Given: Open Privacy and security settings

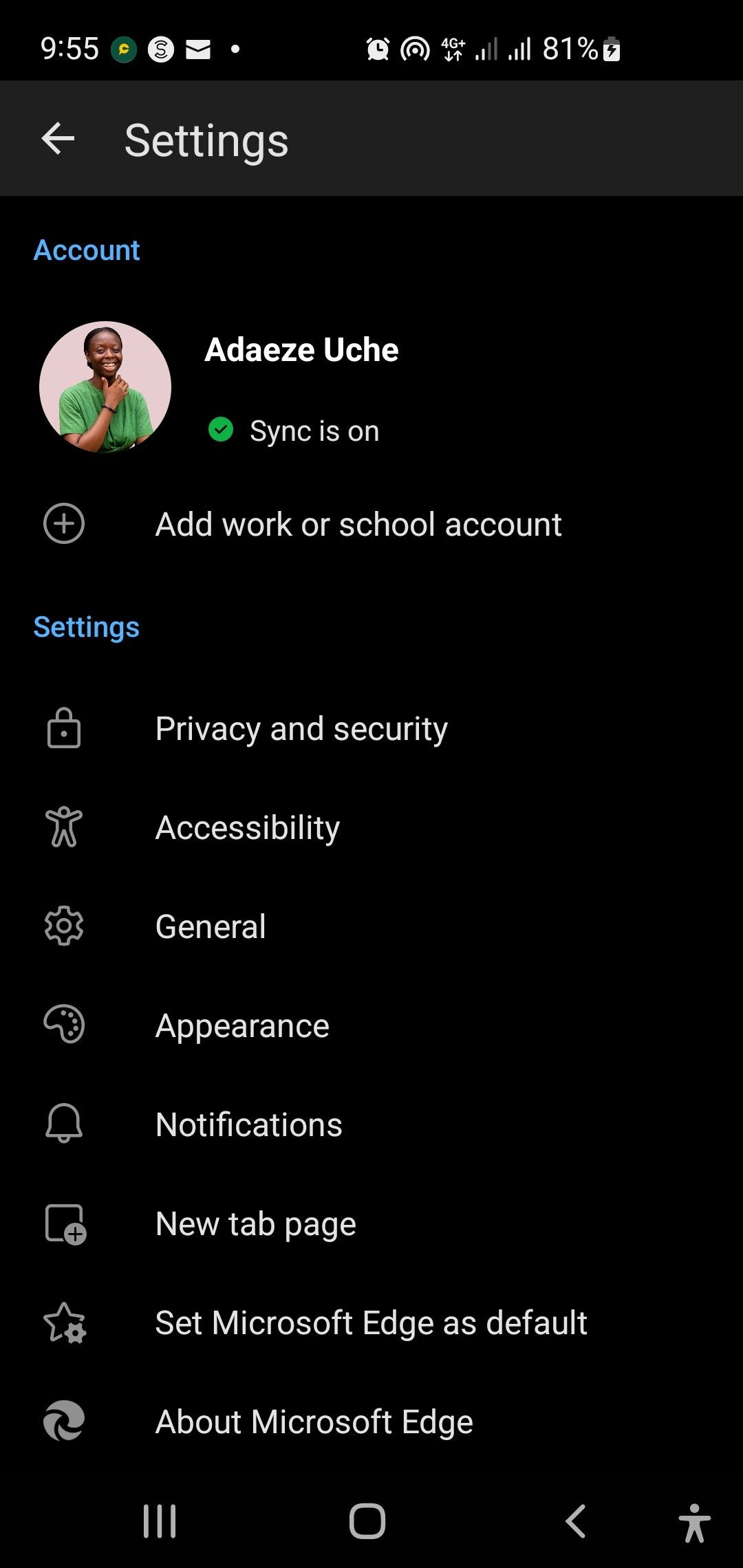Looking at the screenshot, I should [x=301, y=729].
